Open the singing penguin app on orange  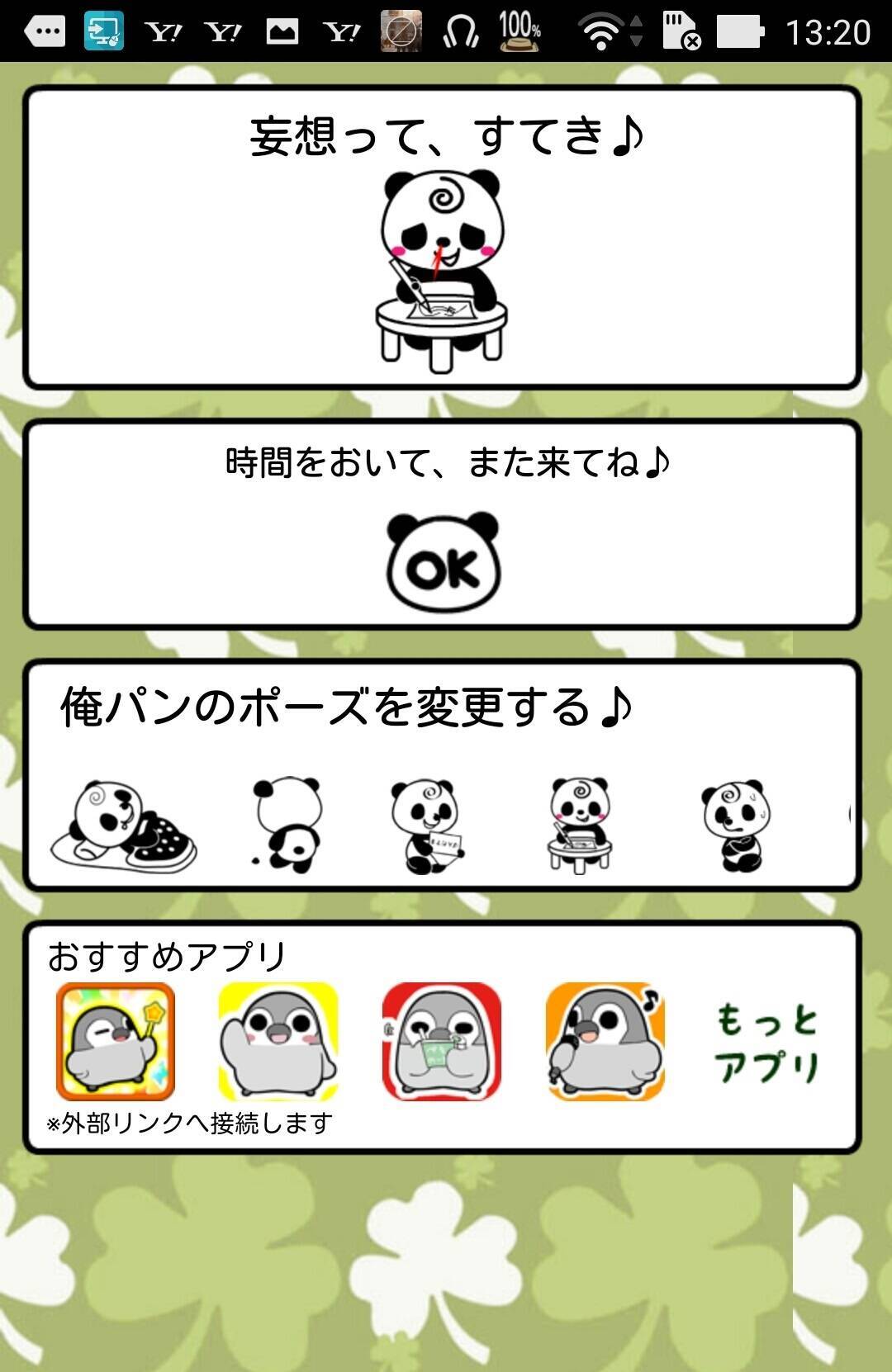[605, 1041]
